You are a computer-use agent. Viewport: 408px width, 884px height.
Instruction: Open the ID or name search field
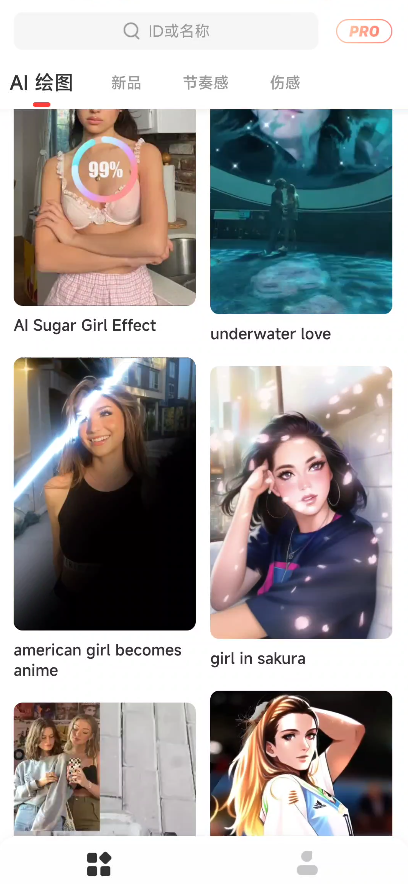coord(166,31)
